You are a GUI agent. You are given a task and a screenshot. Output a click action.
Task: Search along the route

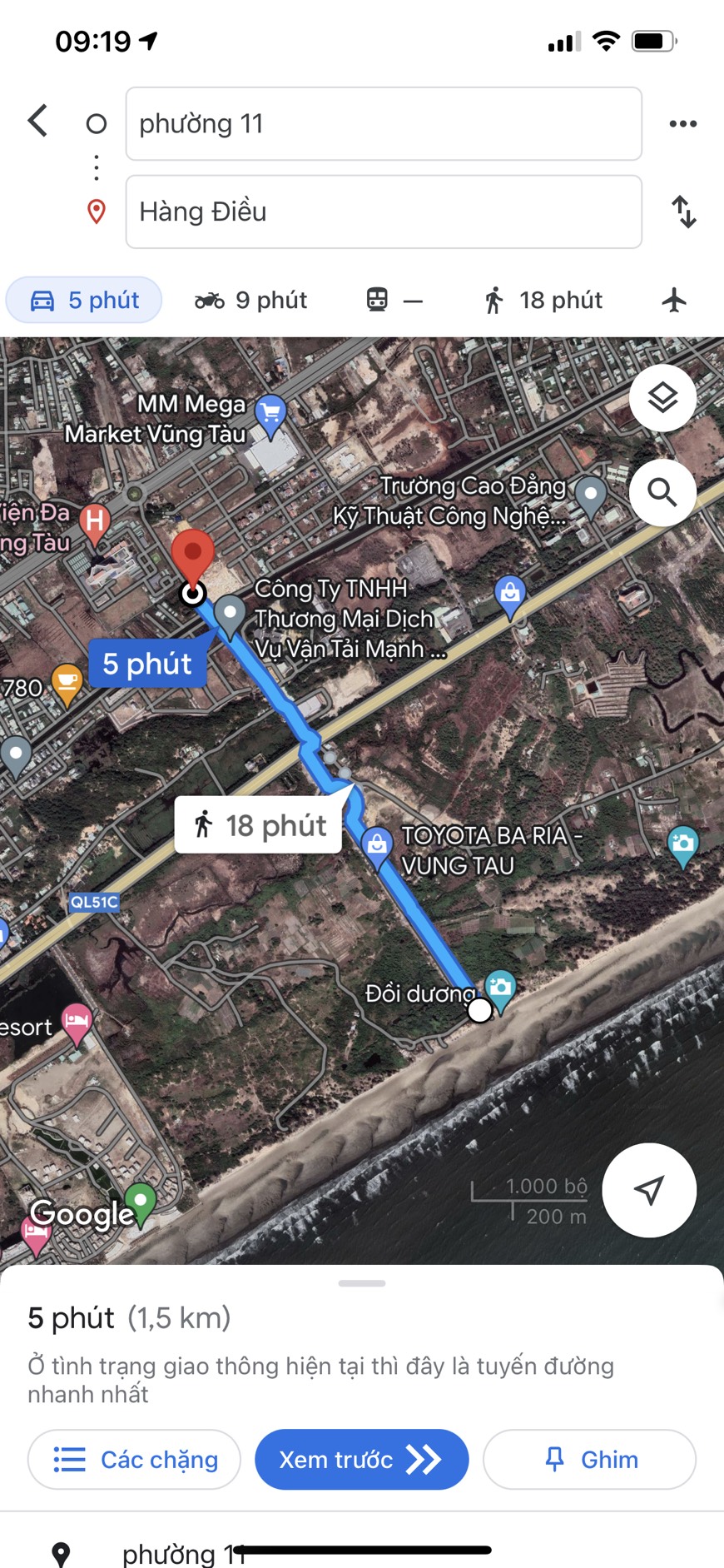coord(662,493)
